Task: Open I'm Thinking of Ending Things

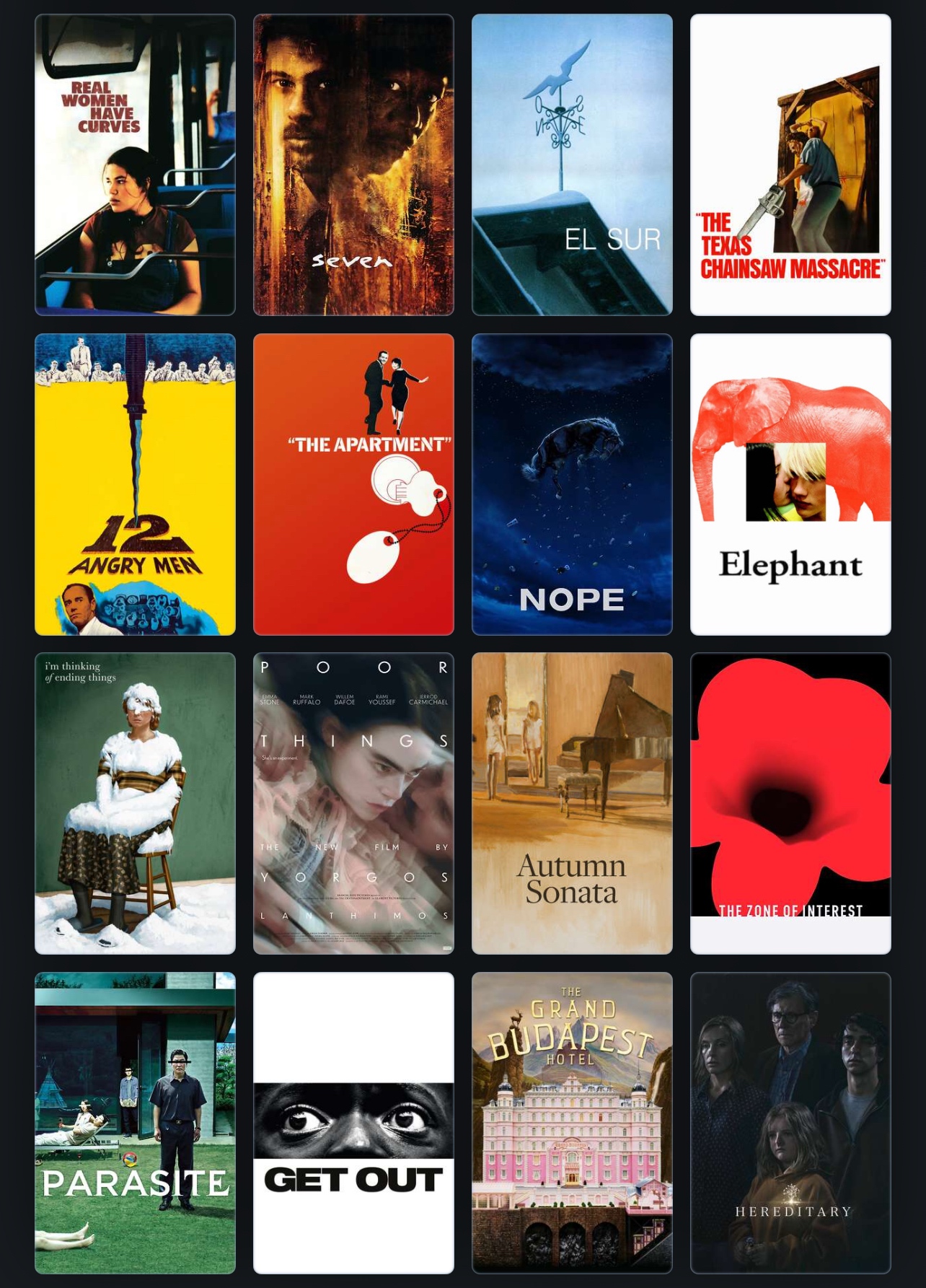Action: coord(135,803)
